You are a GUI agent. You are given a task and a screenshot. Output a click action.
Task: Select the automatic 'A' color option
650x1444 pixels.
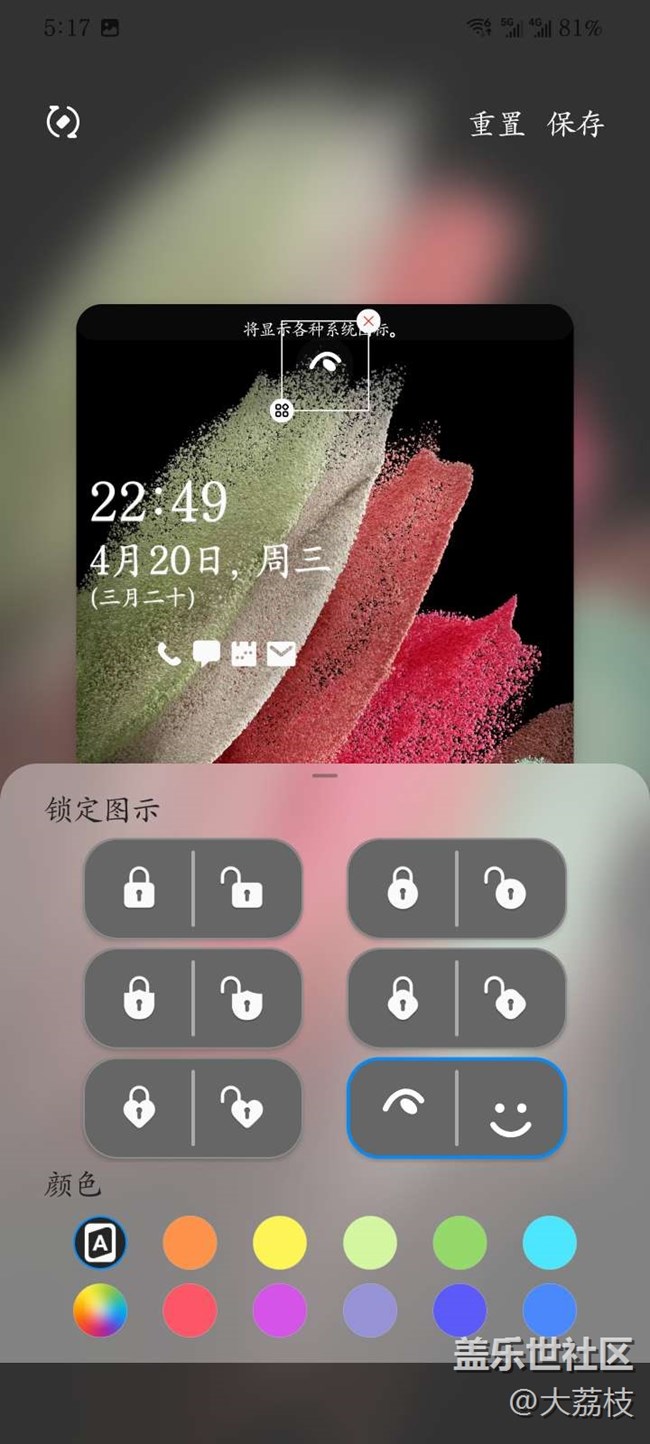101,1243
